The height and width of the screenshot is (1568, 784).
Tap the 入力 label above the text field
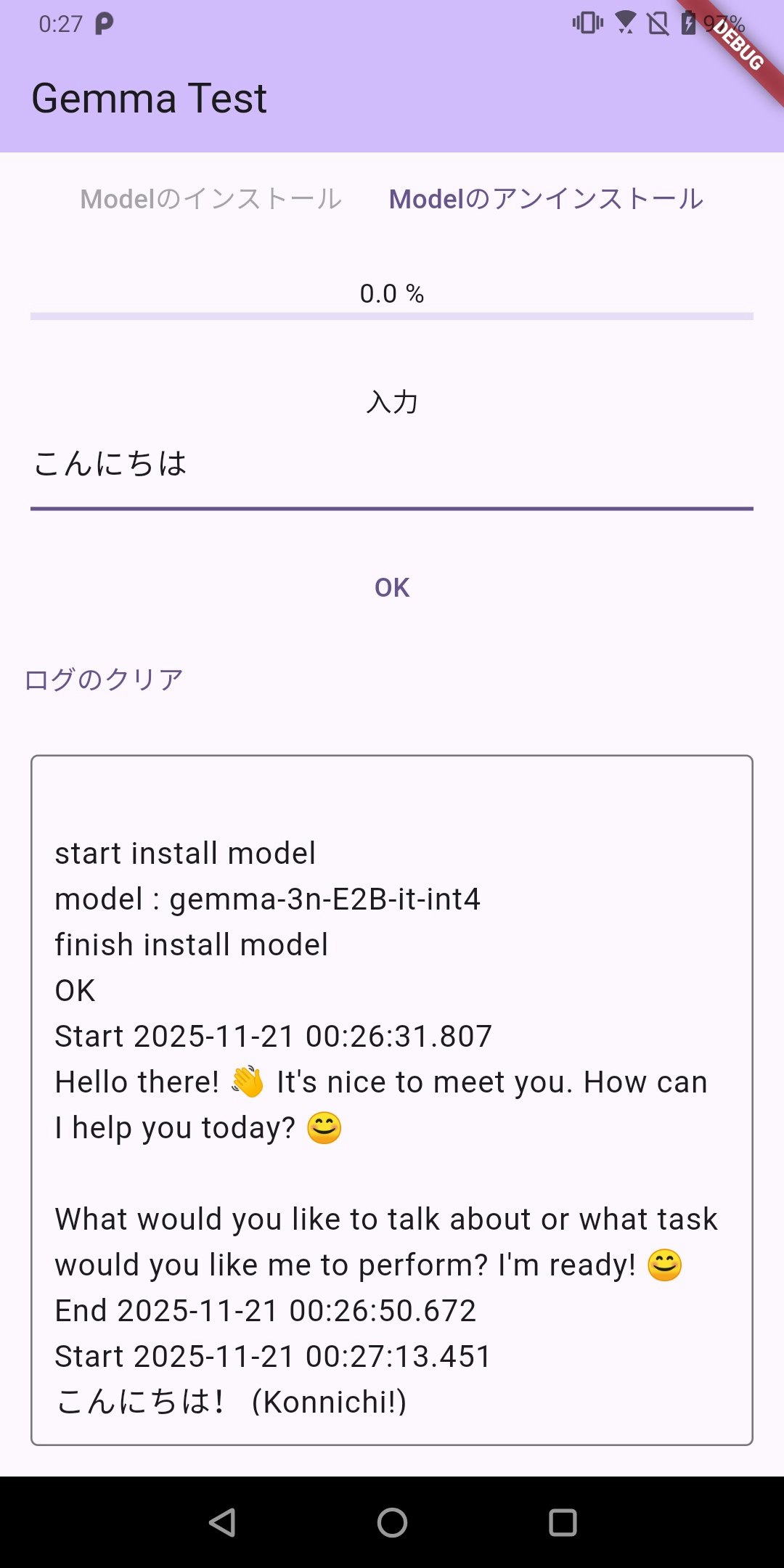coord(392,402)
